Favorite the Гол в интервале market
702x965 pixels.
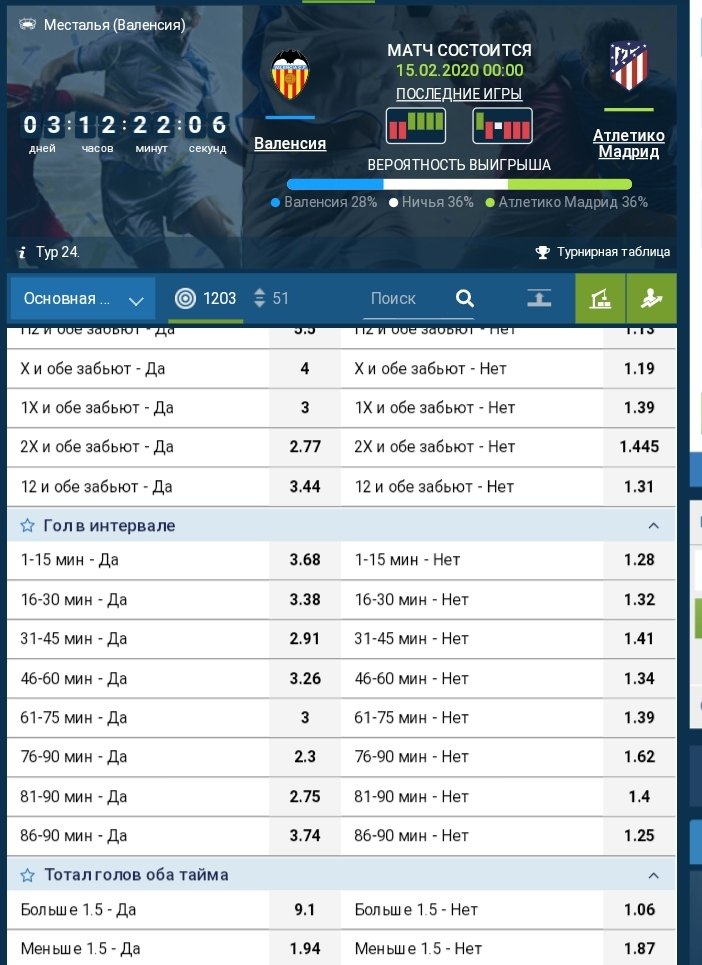point(28,525)
